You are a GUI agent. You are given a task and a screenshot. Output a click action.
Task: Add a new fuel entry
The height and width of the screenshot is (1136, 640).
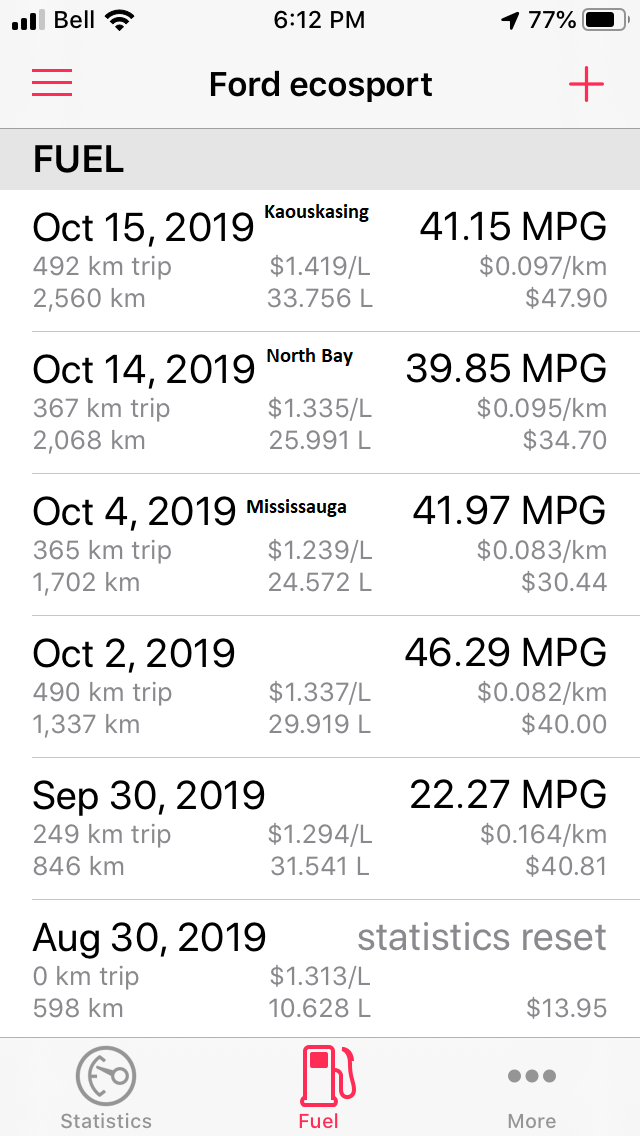586,85
